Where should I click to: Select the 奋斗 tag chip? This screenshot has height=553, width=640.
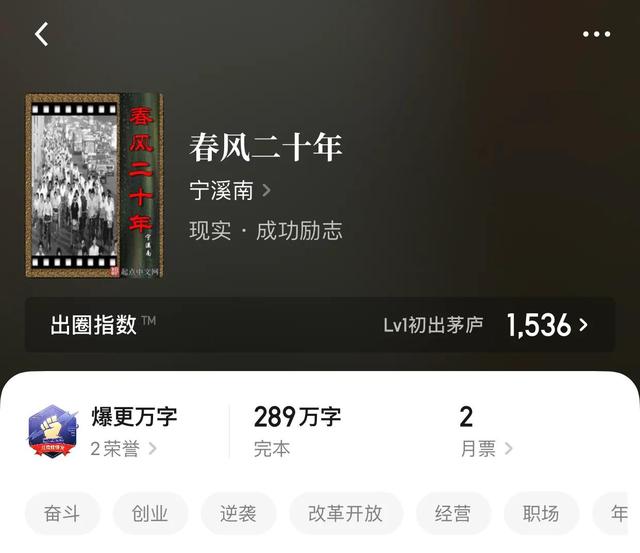pyautogui.click(x=62, y=514)
